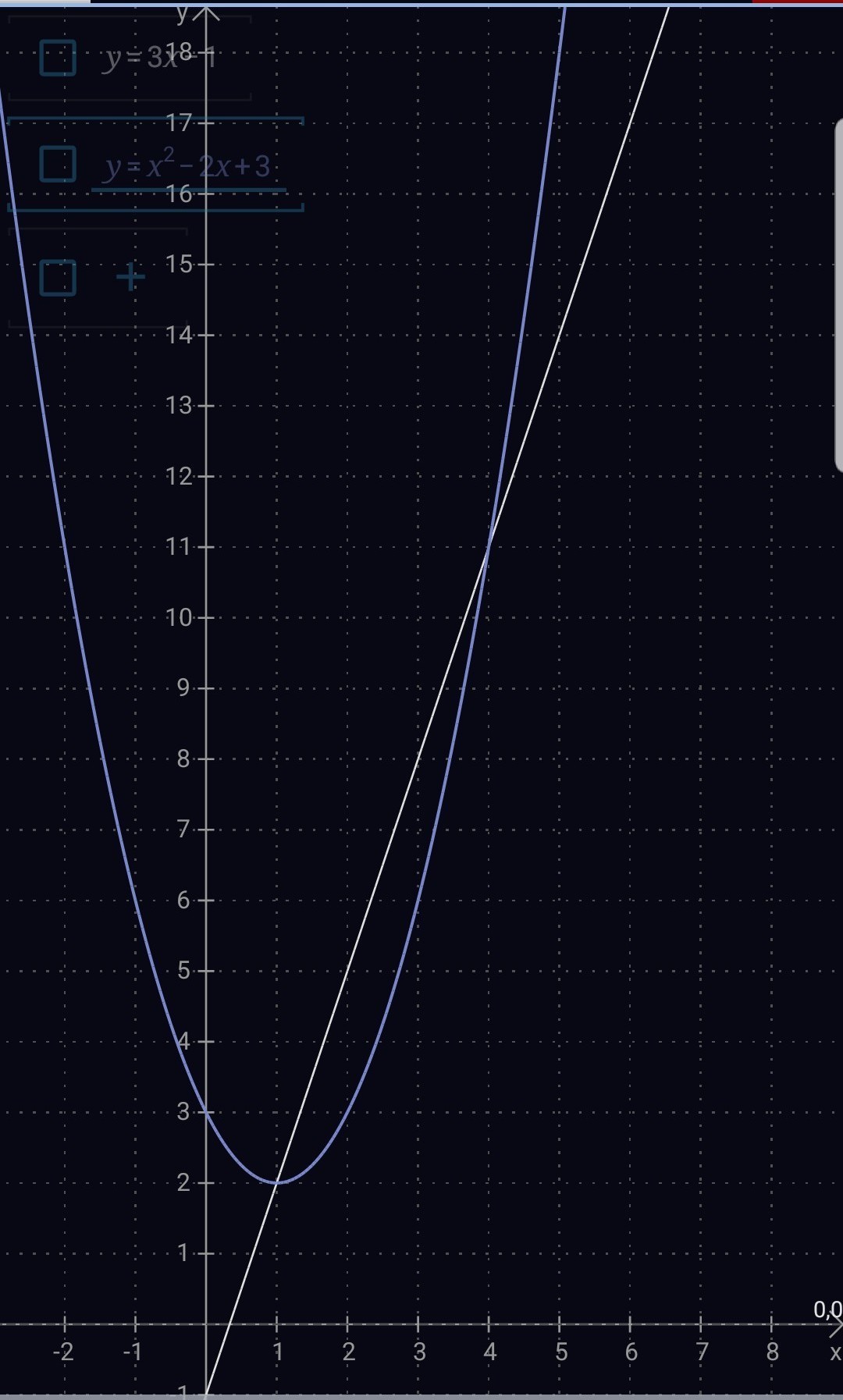
Task: Toggle the checkbox for y=x²-2x+3
Action: tap(58, 165)
